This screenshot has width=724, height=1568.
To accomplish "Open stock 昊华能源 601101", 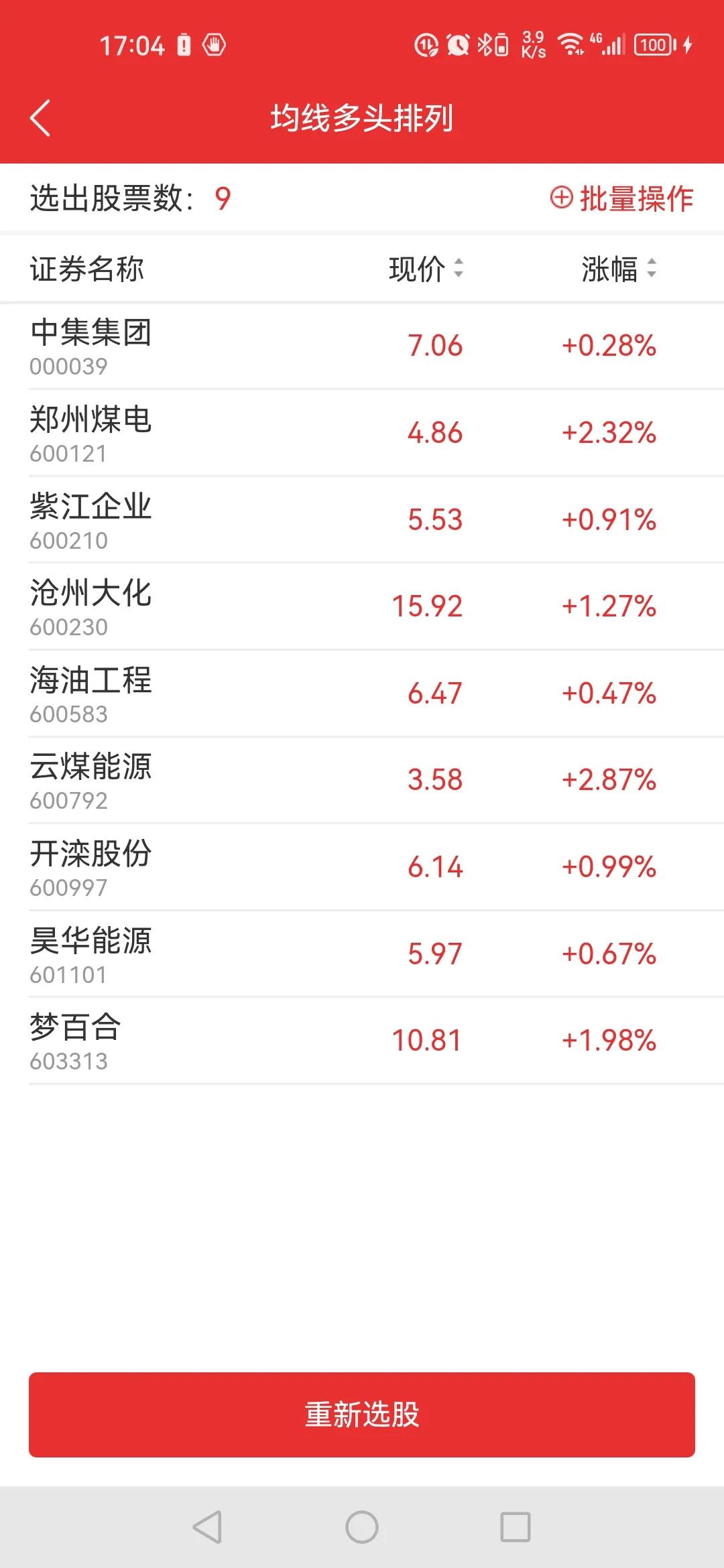I will pyautogui.click(x=362, y=954).
